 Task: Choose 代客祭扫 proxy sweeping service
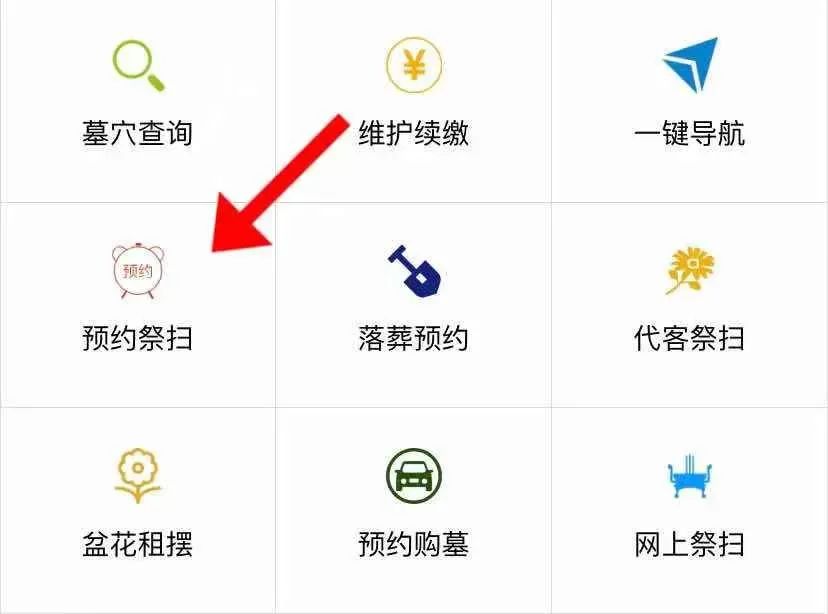click(x=690, y=300)
